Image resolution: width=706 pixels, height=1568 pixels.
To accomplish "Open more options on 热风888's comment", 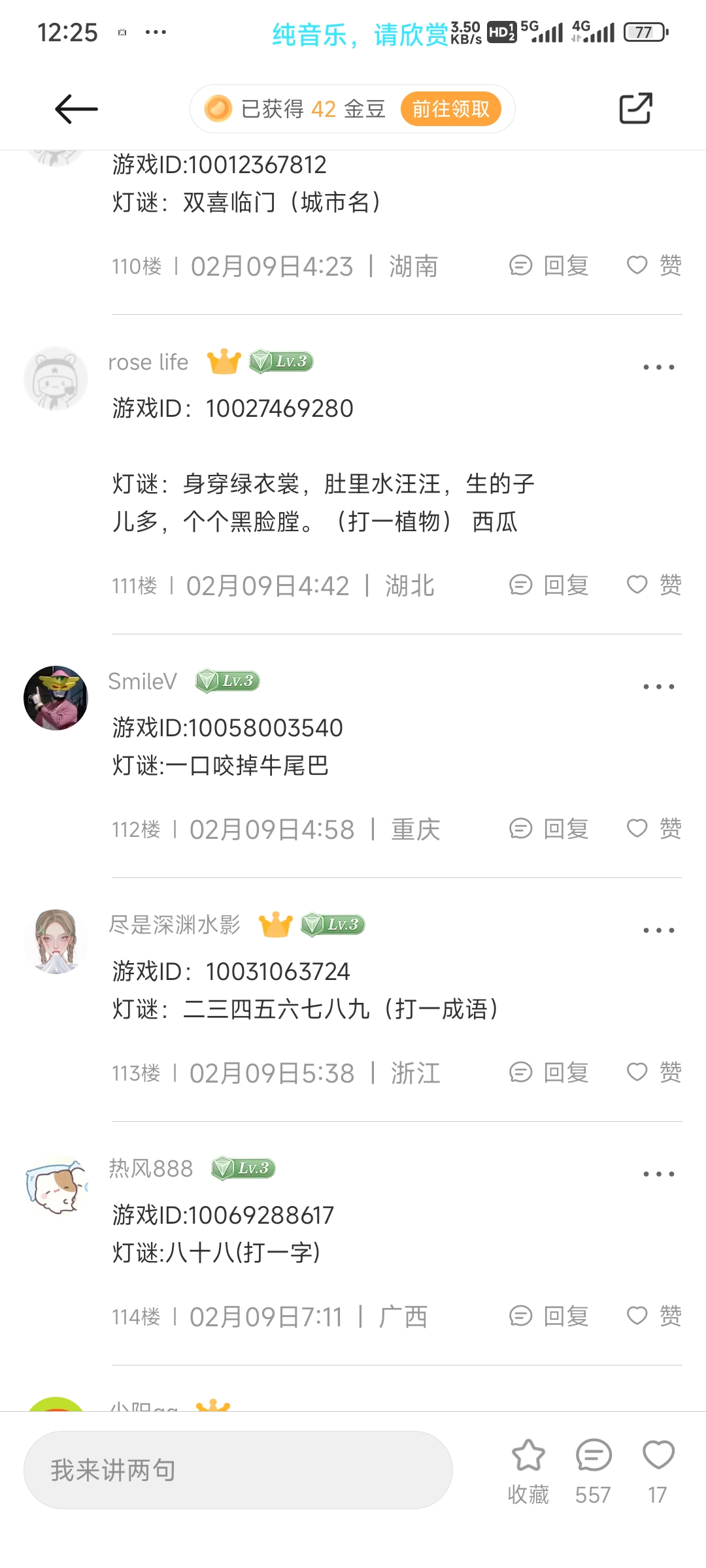I will point(658,1174).
